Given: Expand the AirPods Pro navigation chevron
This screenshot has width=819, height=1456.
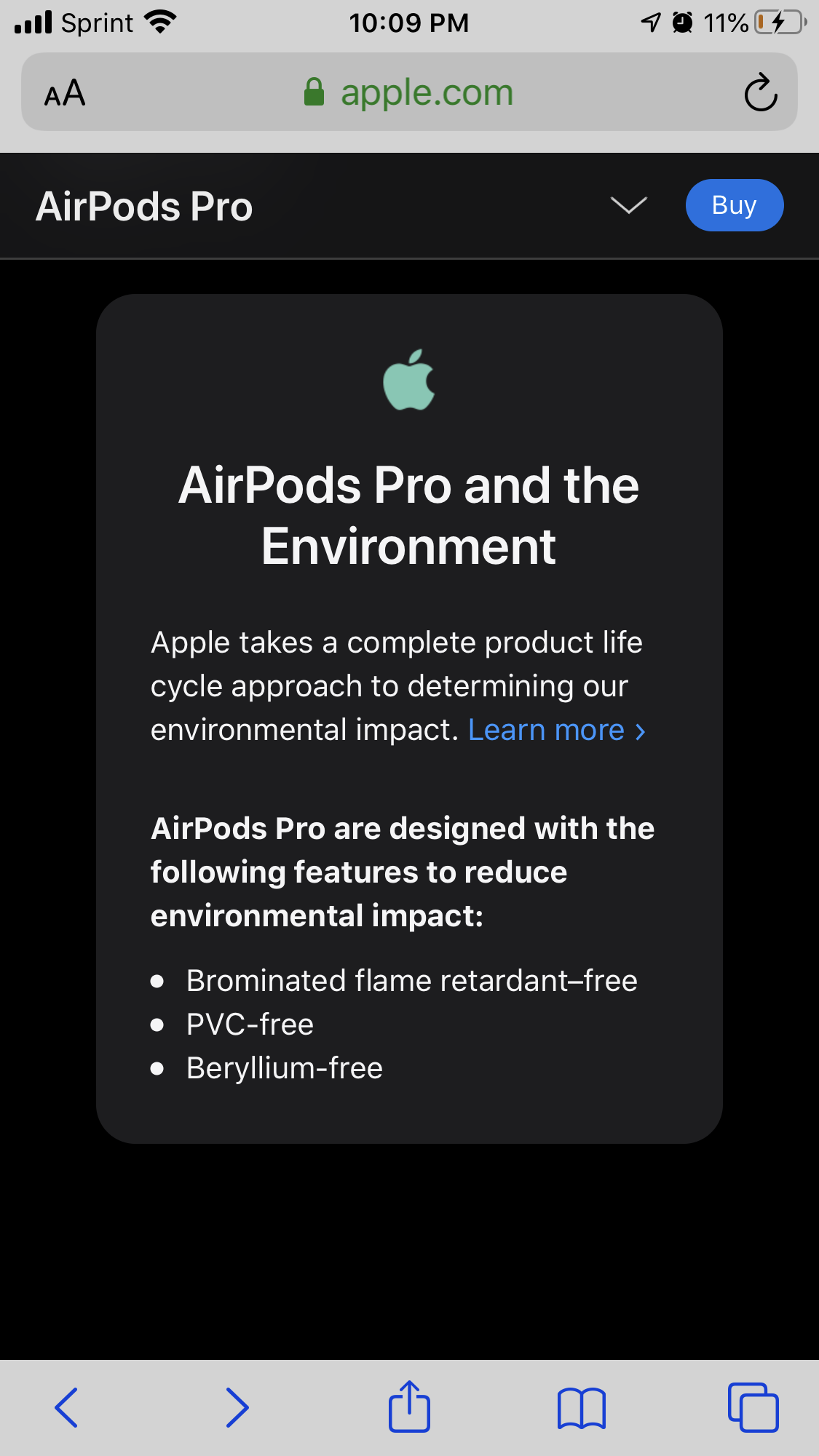Looking at the screenshot, I should 628,206.
